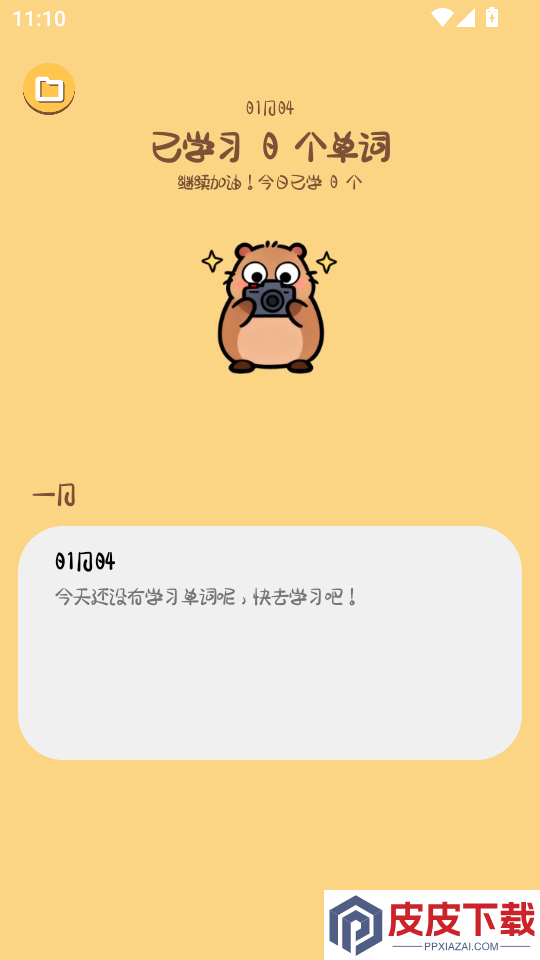Open the yellow folder button

(49, 89)
